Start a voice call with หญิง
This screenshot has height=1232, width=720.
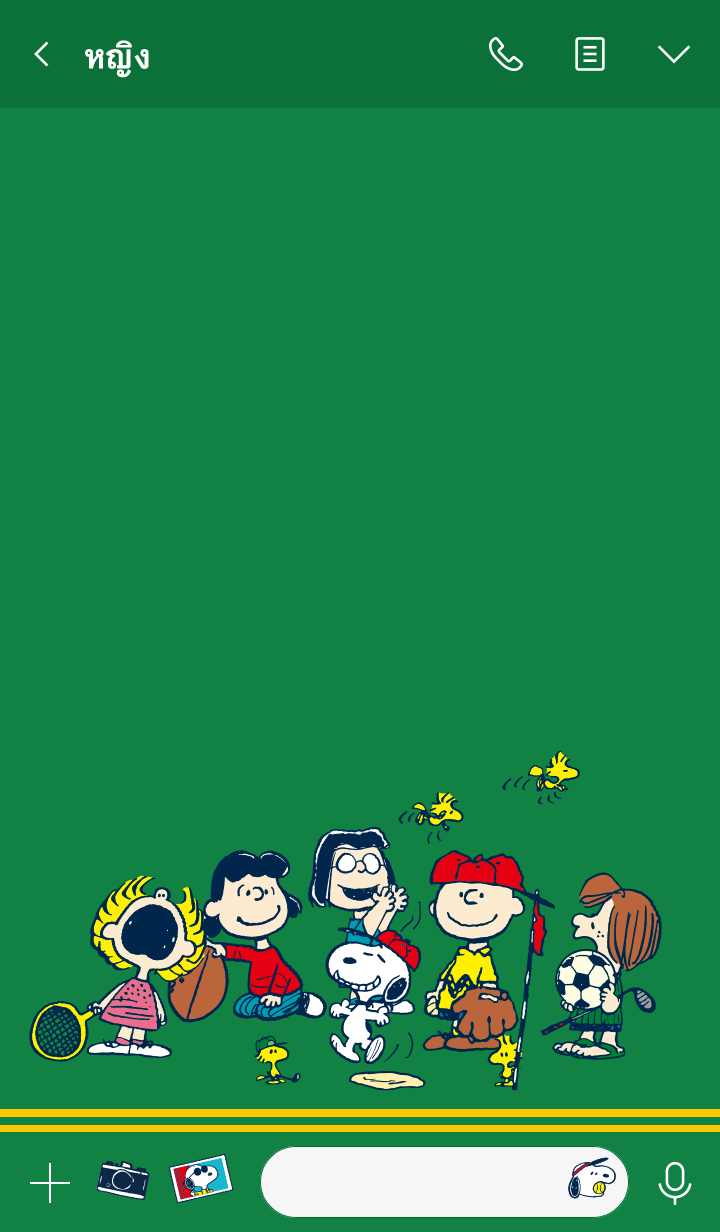505,54
